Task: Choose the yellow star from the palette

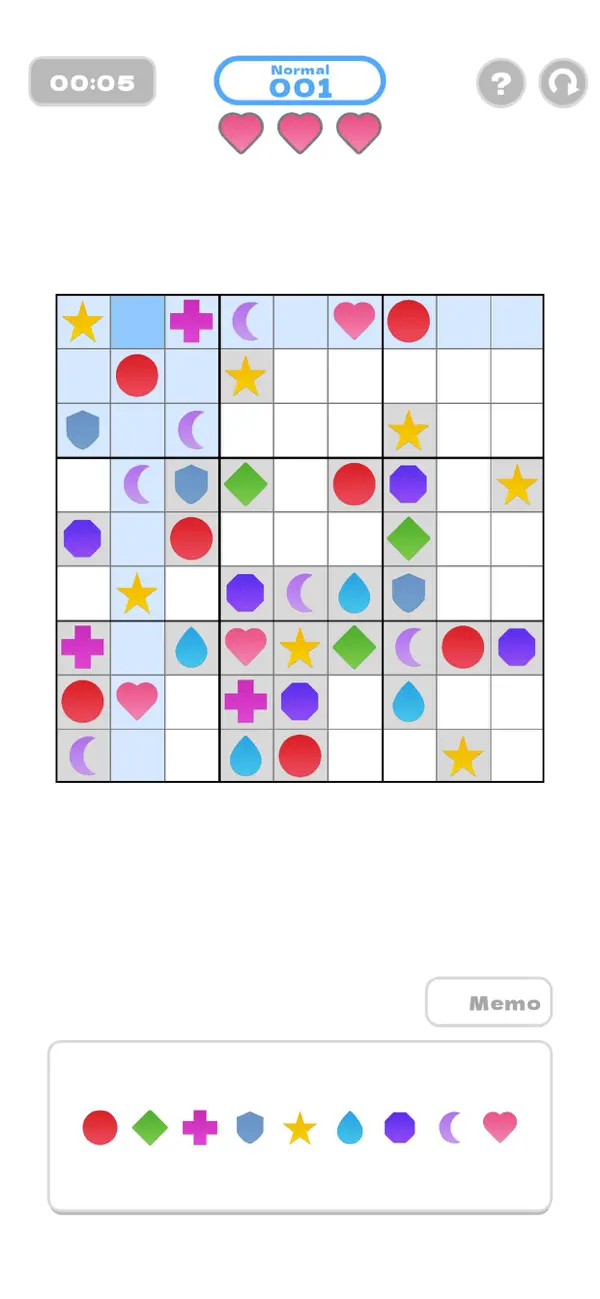Action: [300, 1127]
